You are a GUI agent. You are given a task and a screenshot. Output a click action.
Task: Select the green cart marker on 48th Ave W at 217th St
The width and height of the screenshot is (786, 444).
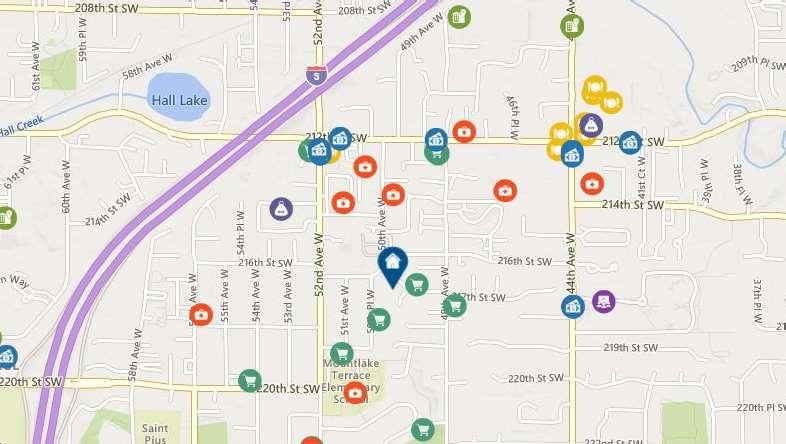pyautogui.click(x=455, y=305)
